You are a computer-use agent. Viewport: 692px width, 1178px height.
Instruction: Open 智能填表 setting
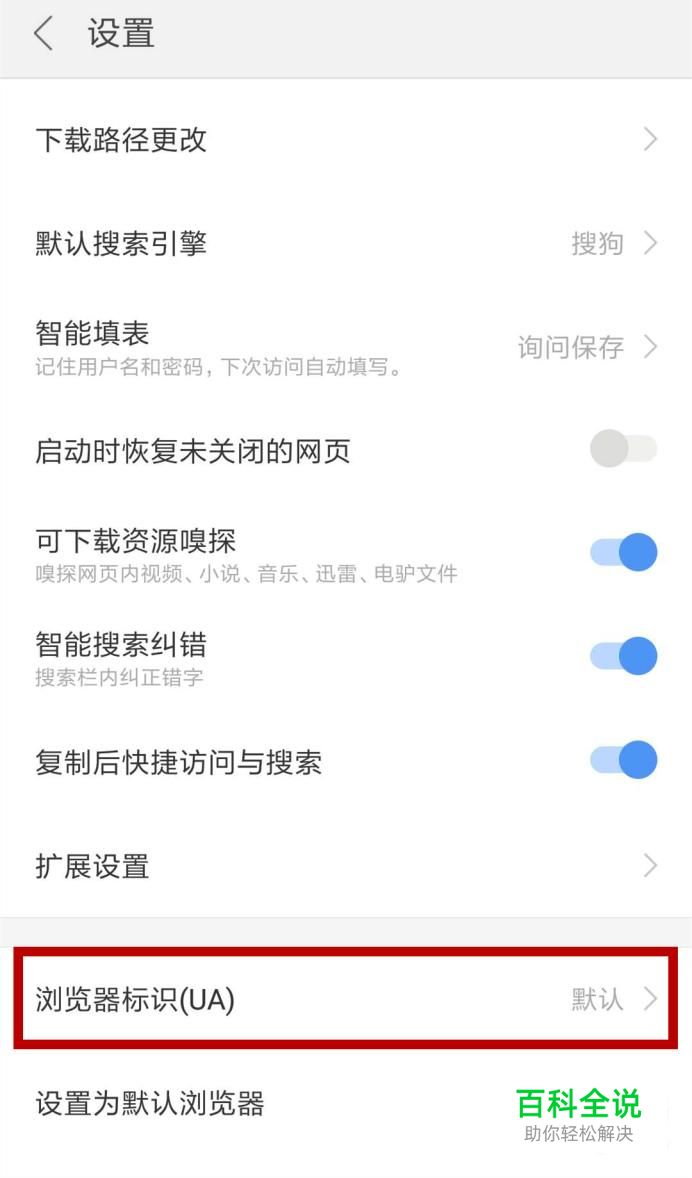pos(346,347)
